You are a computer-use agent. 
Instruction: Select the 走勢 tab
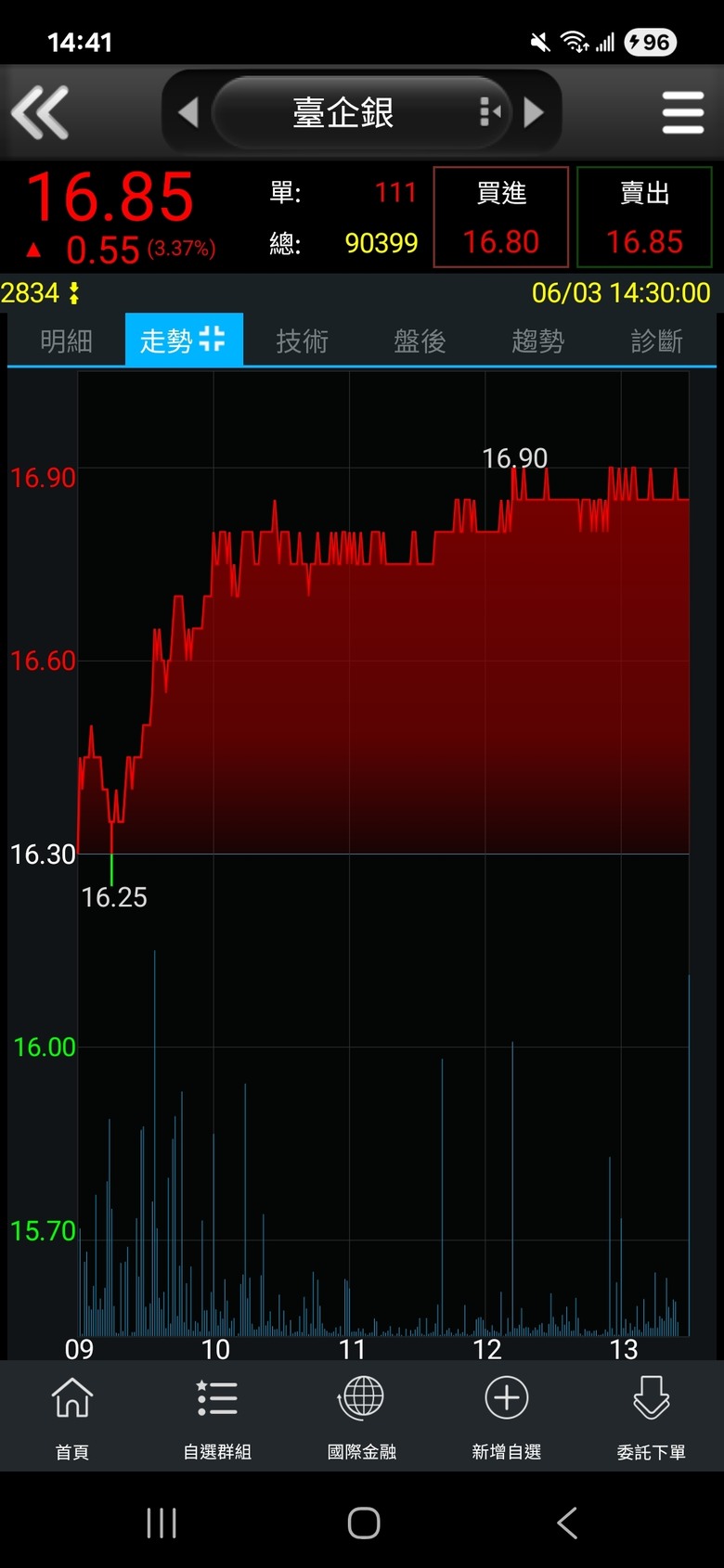click(184, 341)
